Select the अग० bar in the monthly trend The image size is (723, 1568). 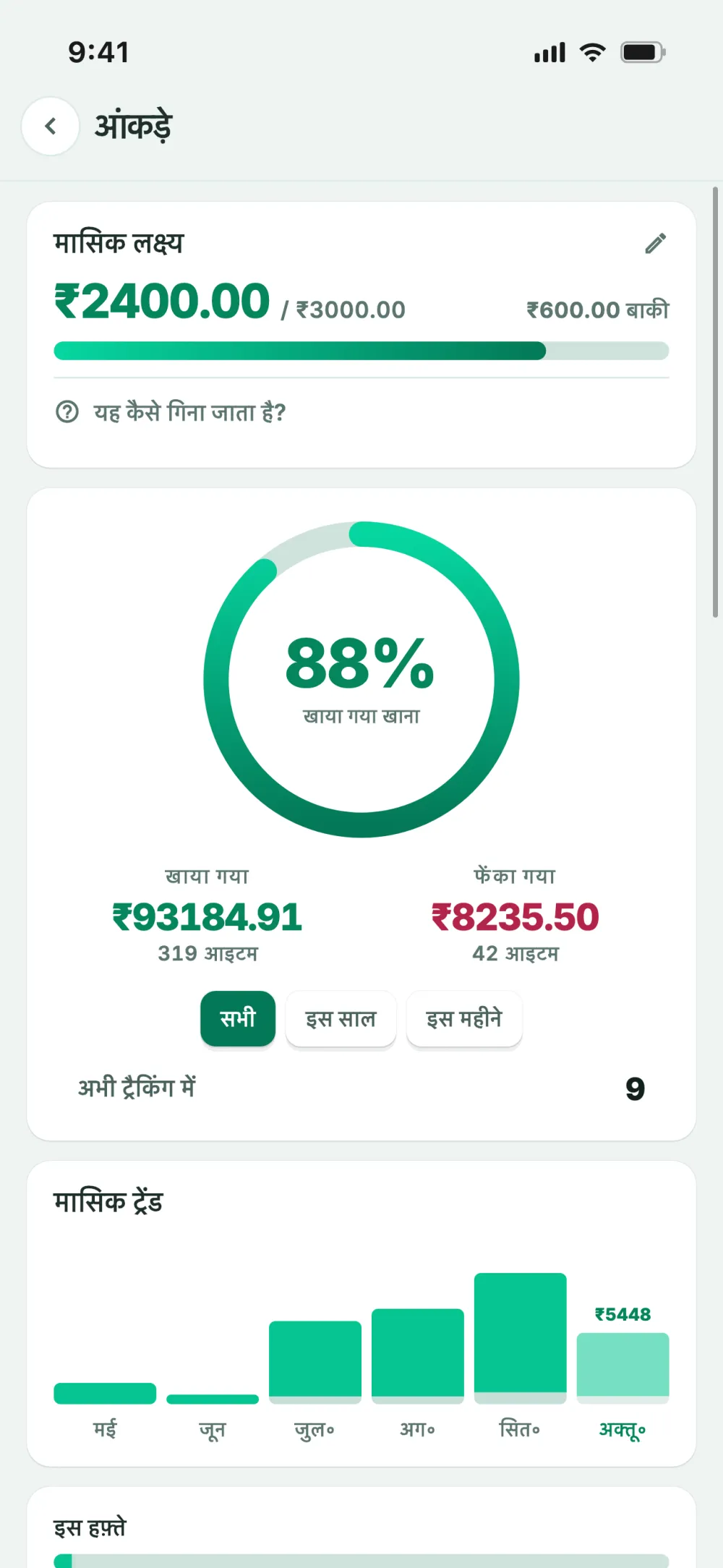tap(417, 1356)
